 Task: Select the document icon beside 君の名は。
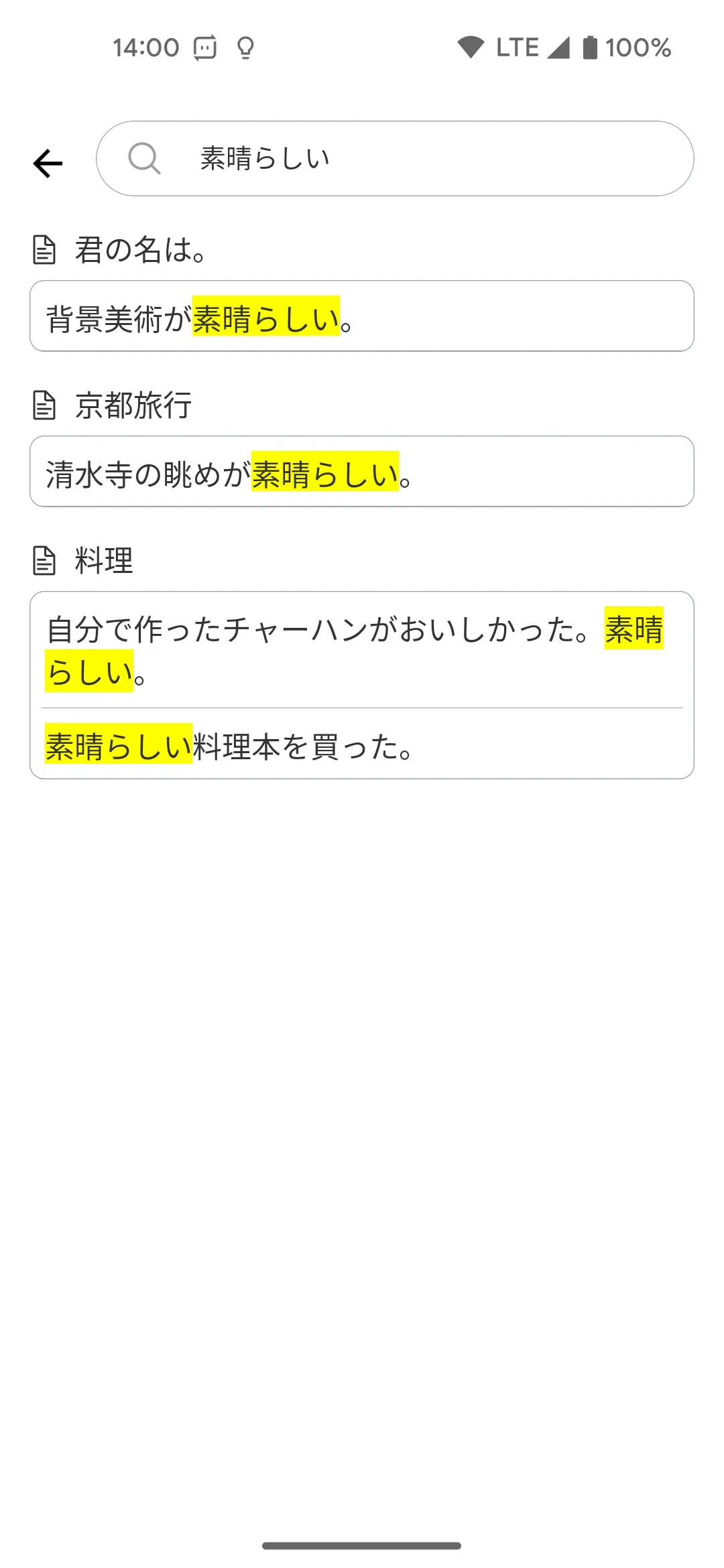44,251
